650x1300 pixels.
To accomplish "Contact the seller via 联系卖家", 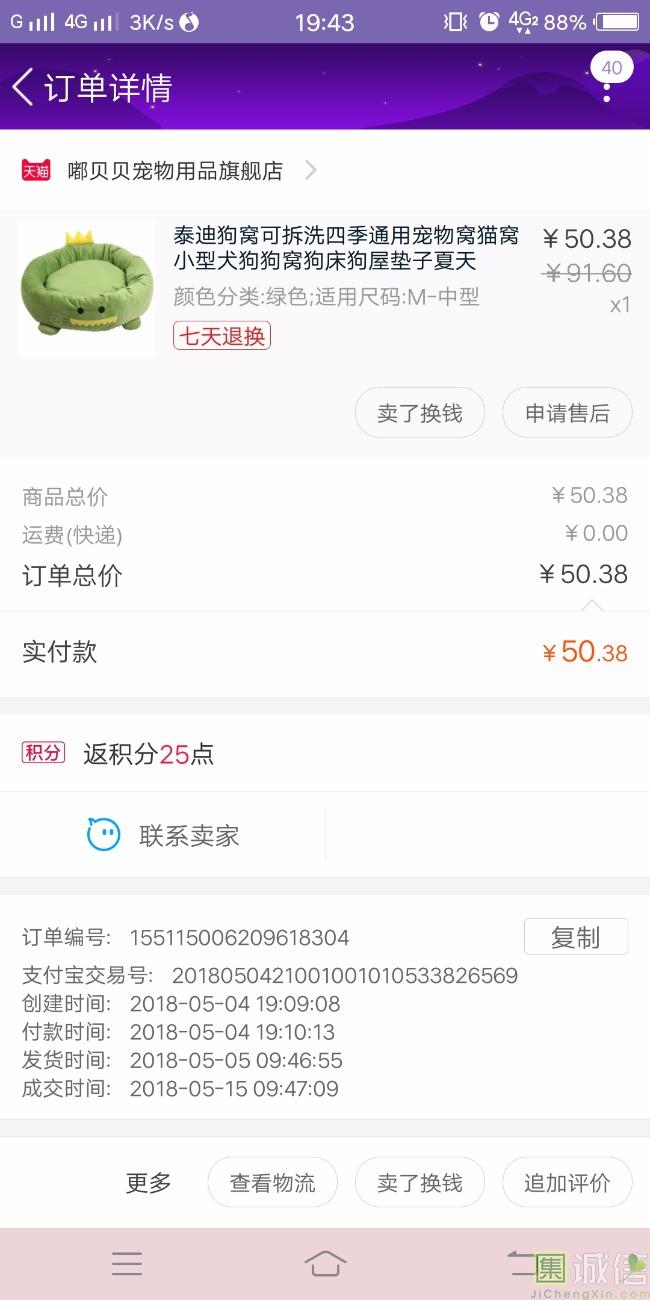I will tap(164, 835).
